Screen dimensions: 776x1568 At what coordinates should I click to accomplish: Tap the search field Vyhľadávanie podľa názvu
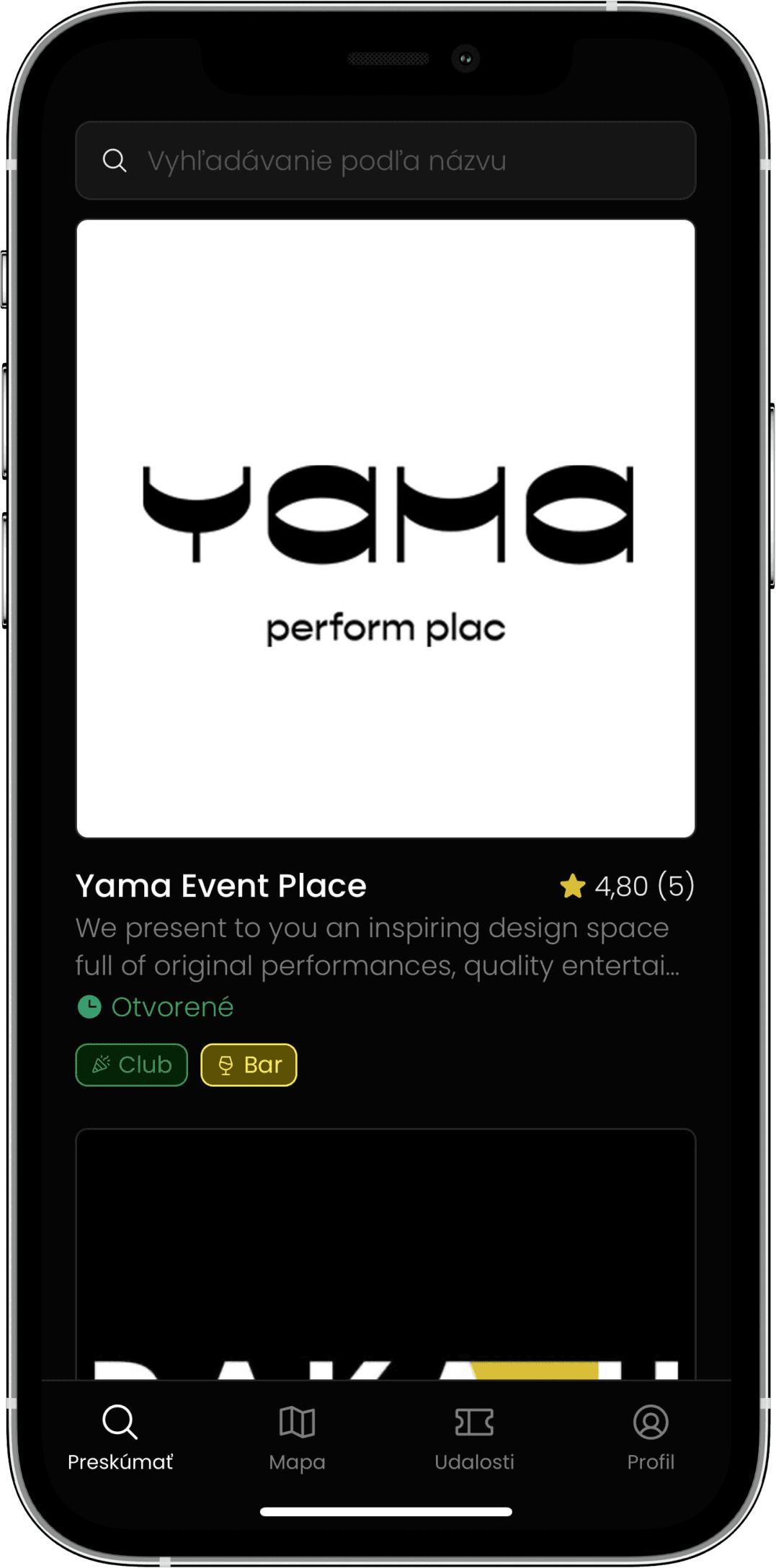tap(385, 161)
